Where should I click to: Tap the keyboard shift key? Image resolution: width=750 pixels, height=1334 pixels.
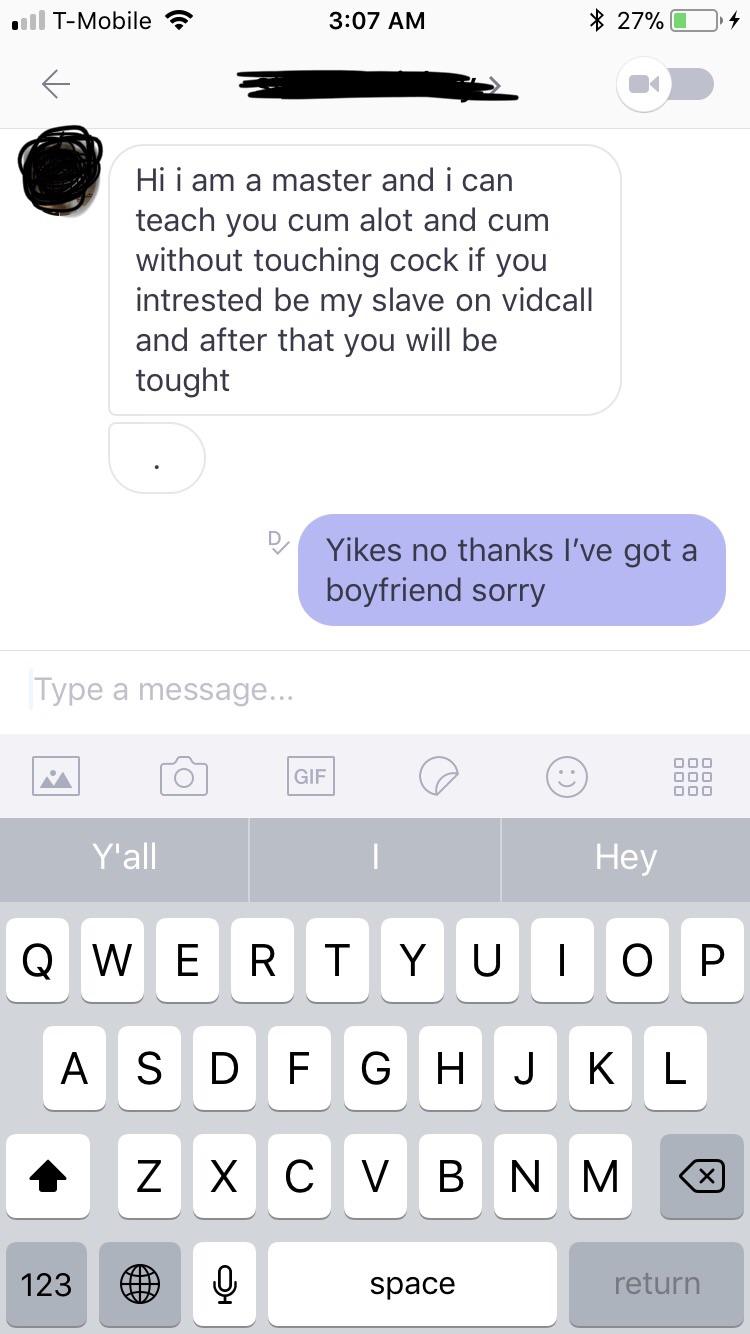(x=46, y=1177)
